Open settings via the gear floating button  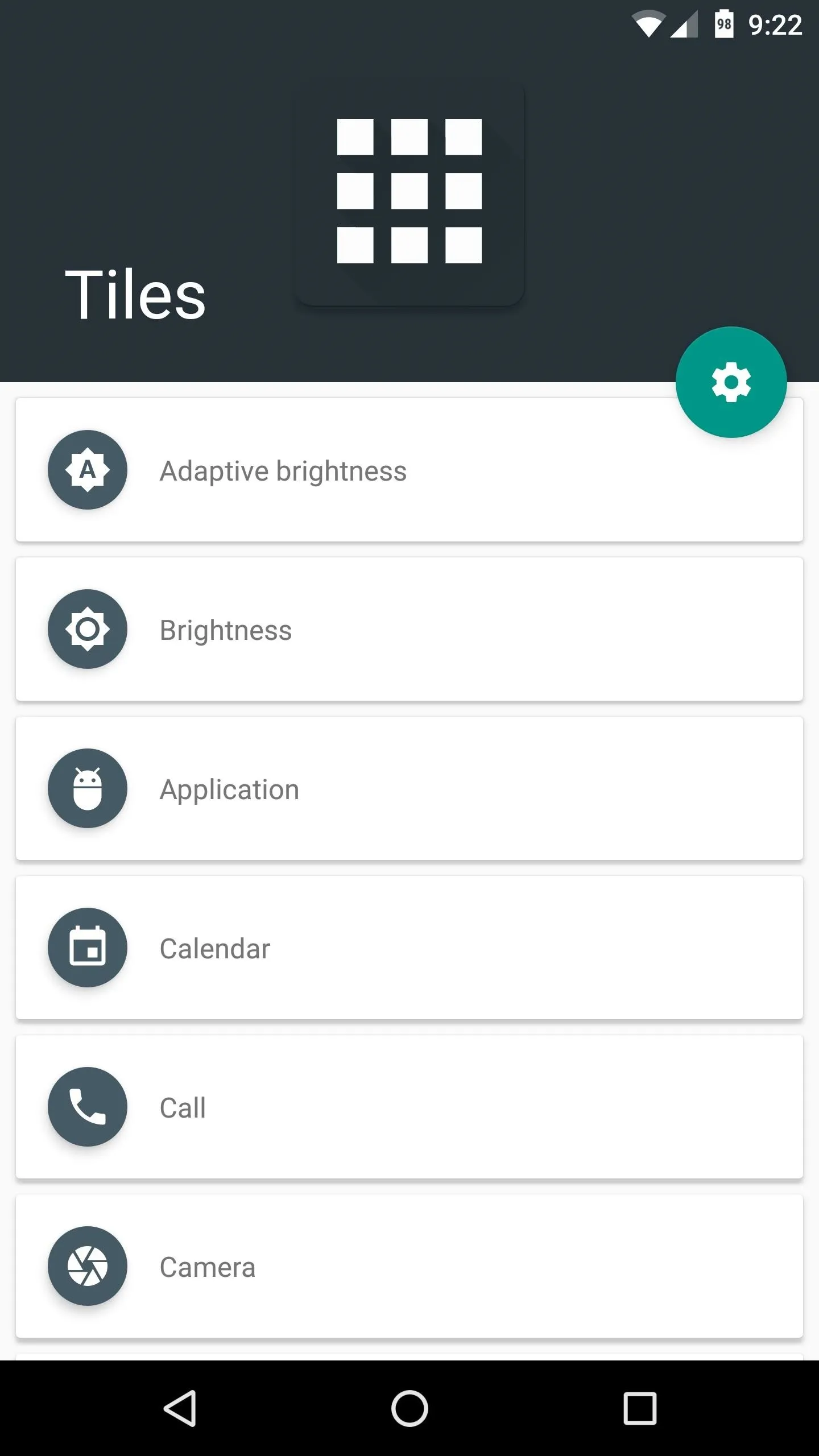[x=731, y=382]
